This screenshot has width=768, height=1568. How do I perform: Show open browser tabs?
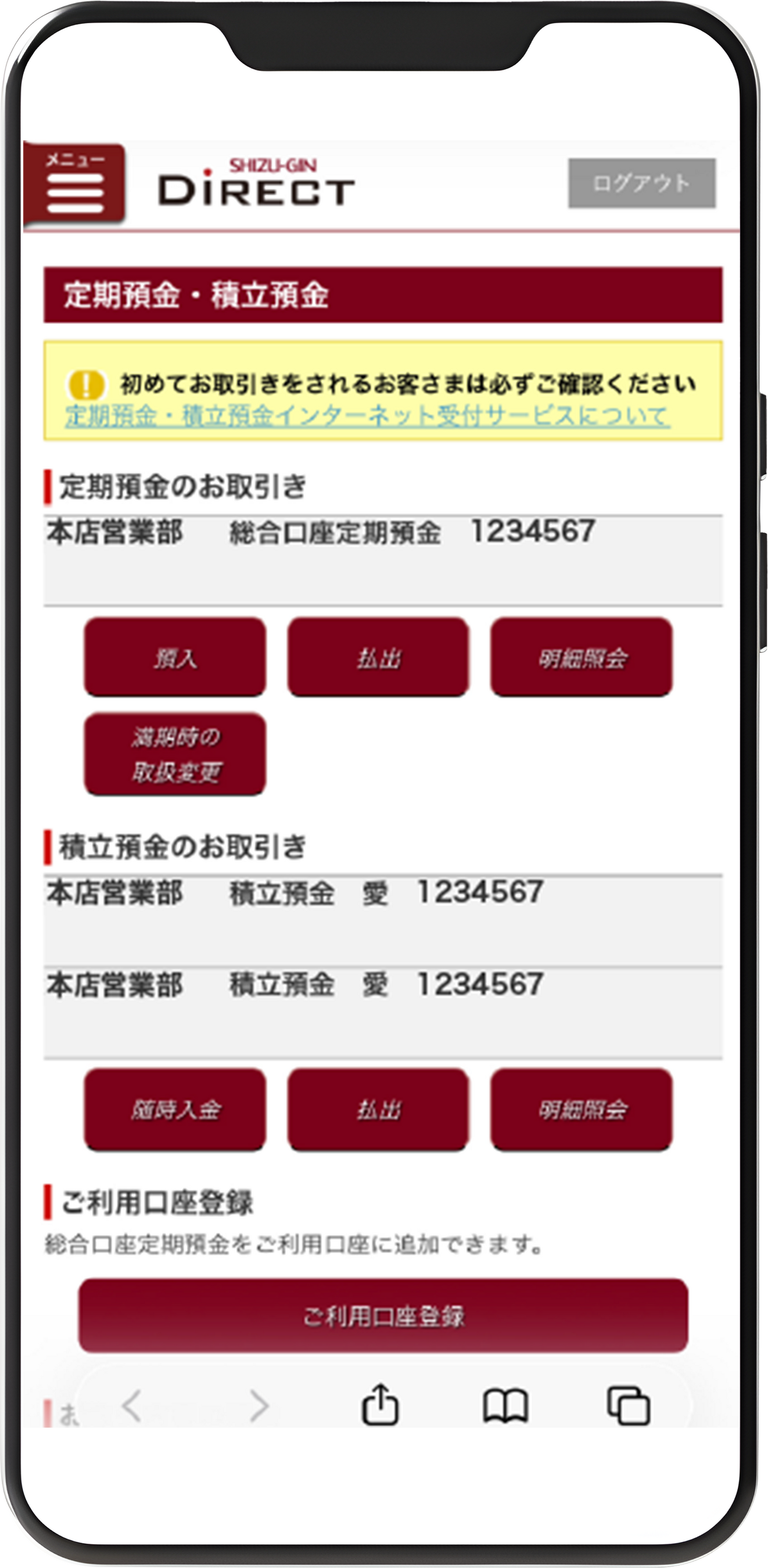point(629,1406)
